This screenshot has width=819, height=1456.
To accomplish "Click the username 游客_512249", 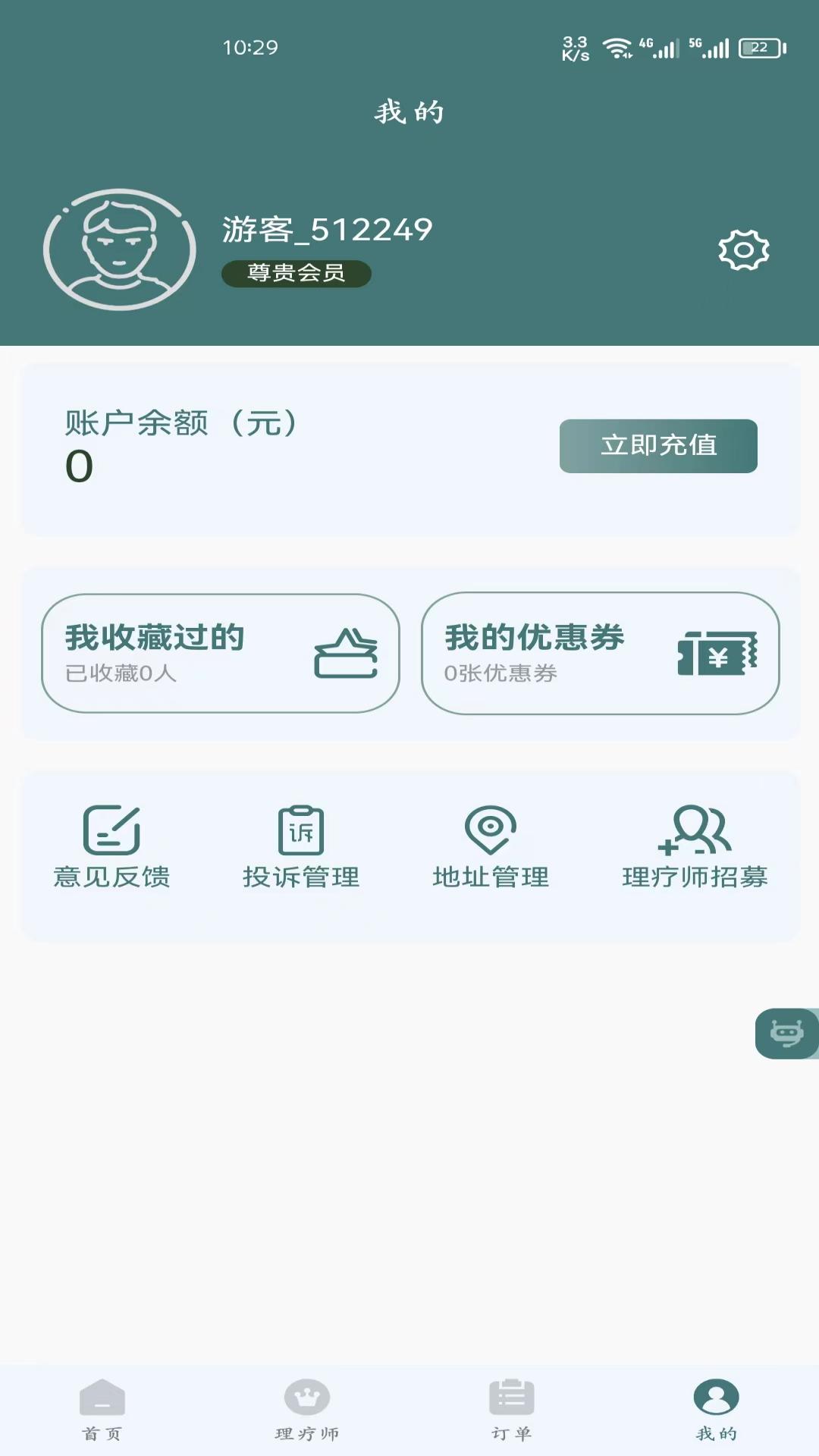I will [x=326, y=229].
